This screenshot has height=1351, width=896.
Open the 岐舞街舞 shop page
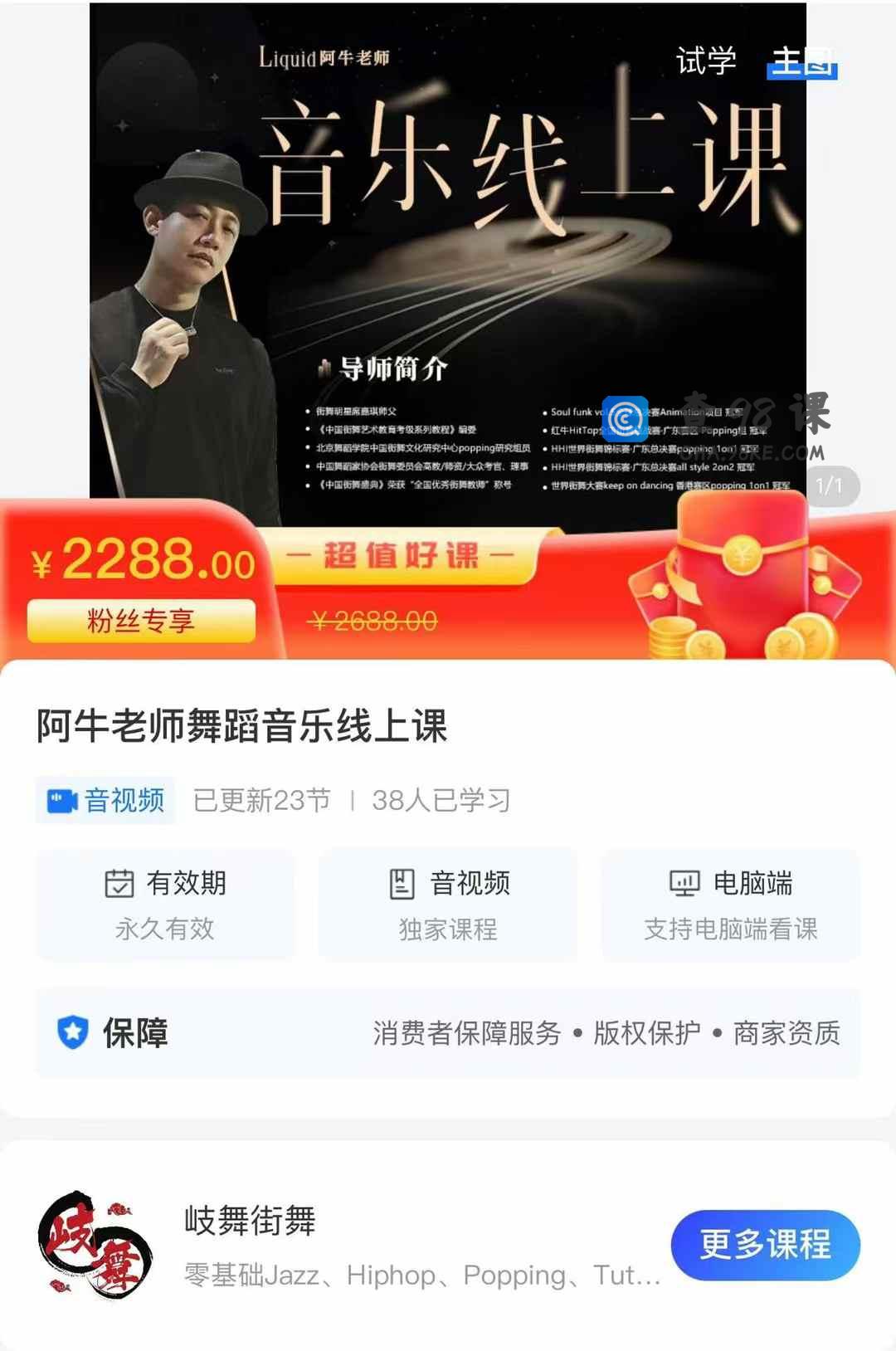pos(249,1221)
